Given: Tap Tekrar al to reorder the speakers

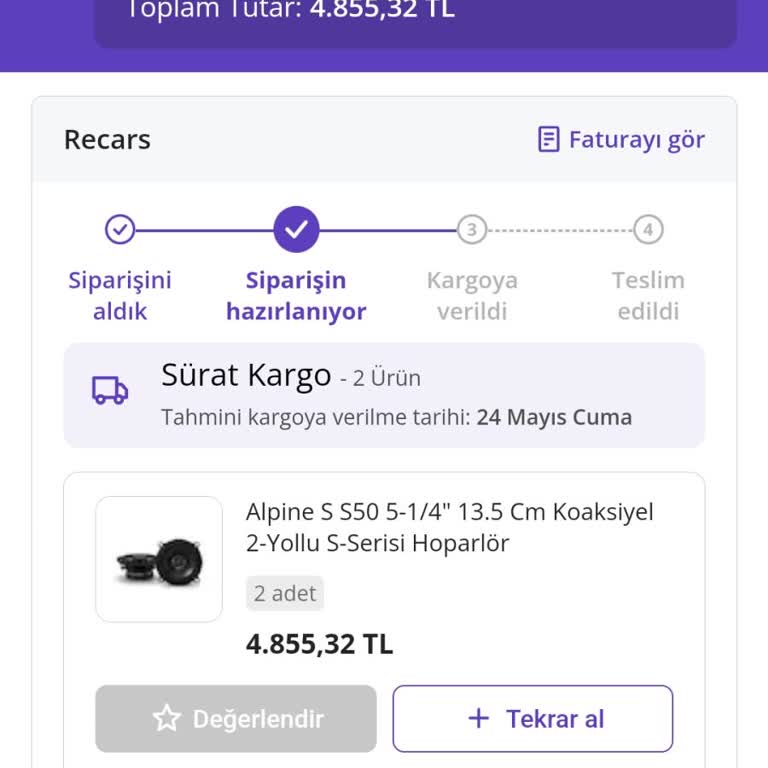Looking at the screenshot, I should [533, 718].
